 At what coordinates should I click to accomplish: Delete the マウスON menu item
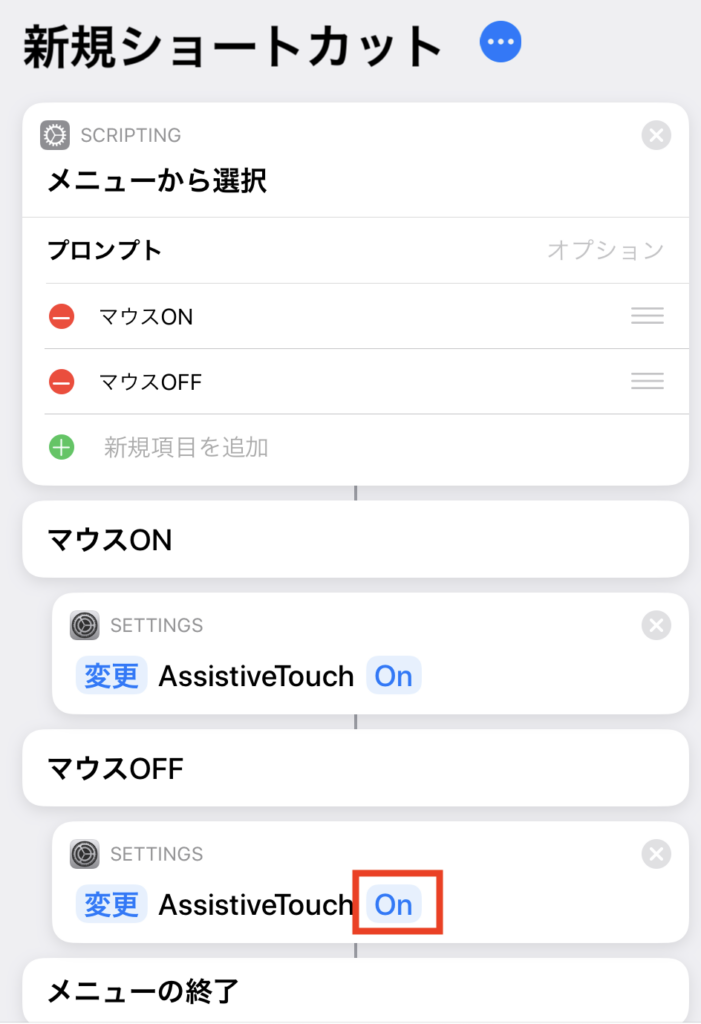[62, 317]
